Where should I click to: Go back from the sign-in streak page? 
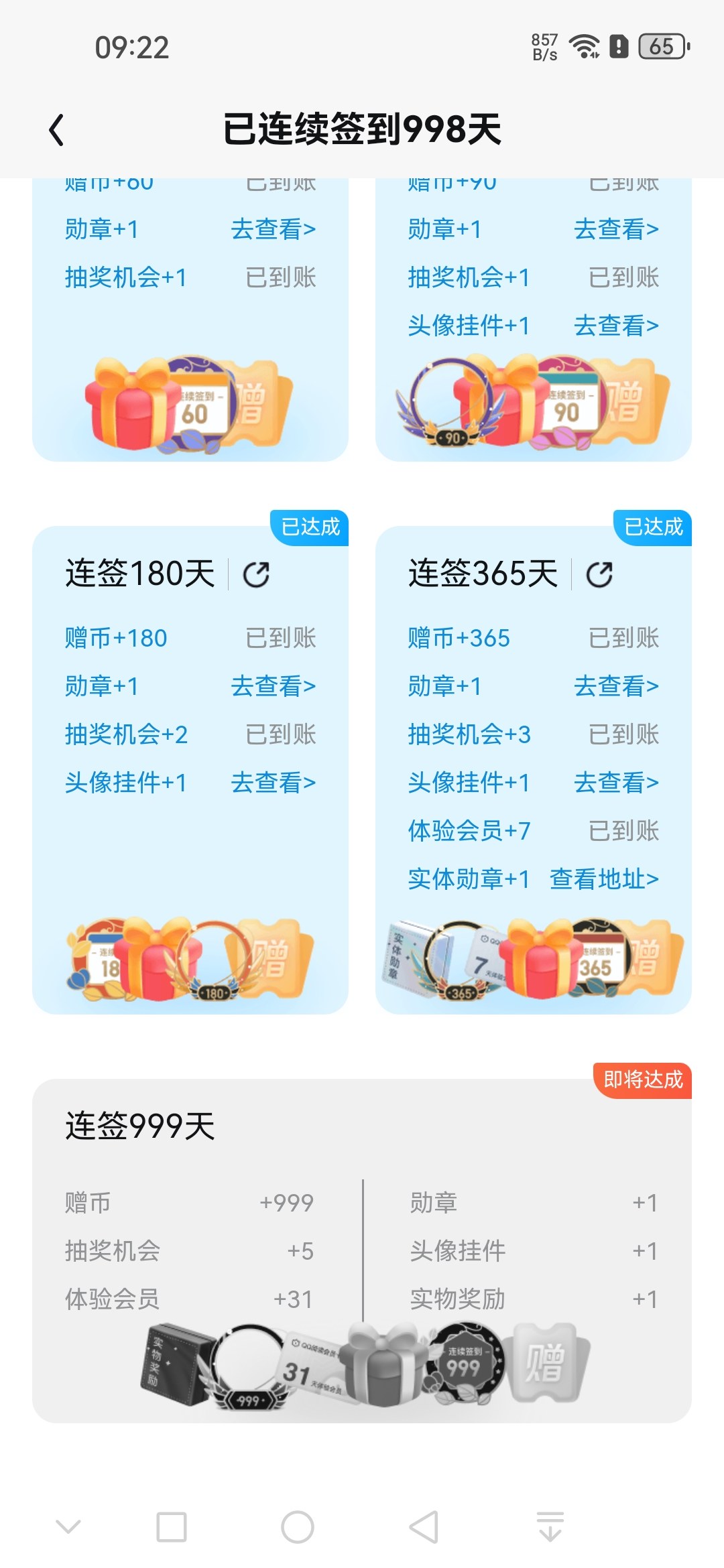(57, 129)
